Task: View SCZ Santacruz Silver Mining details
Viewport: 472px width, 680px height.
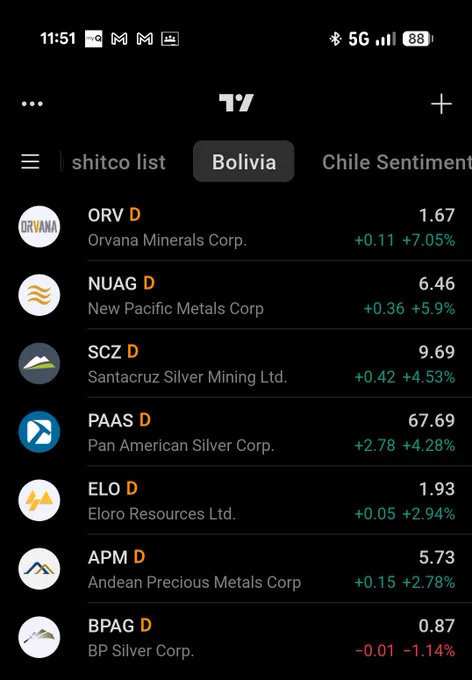Action: pyautogui.click(x=236, y=364)
